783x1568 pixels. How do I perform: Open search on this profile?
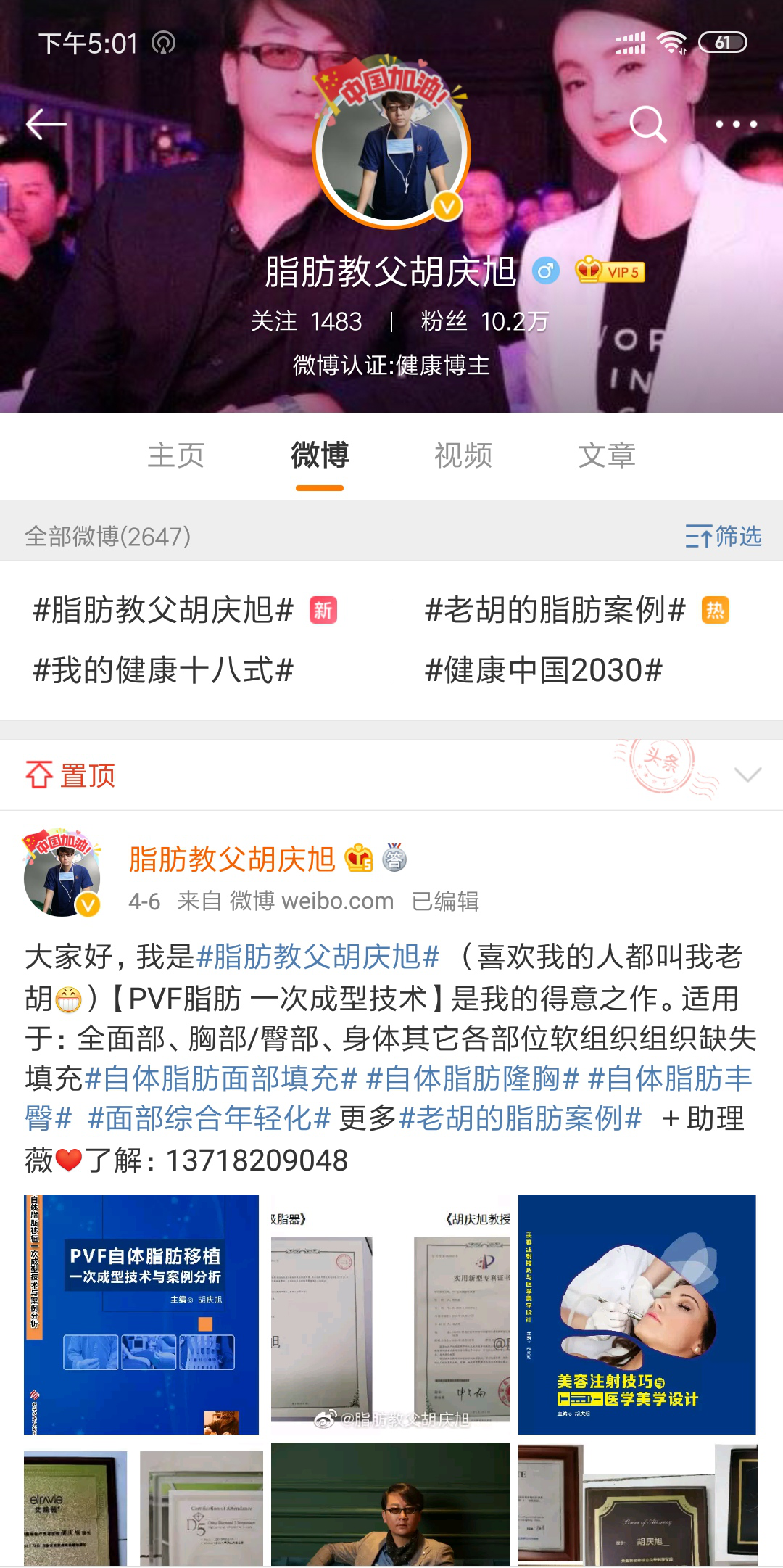[x=647, y=124]
